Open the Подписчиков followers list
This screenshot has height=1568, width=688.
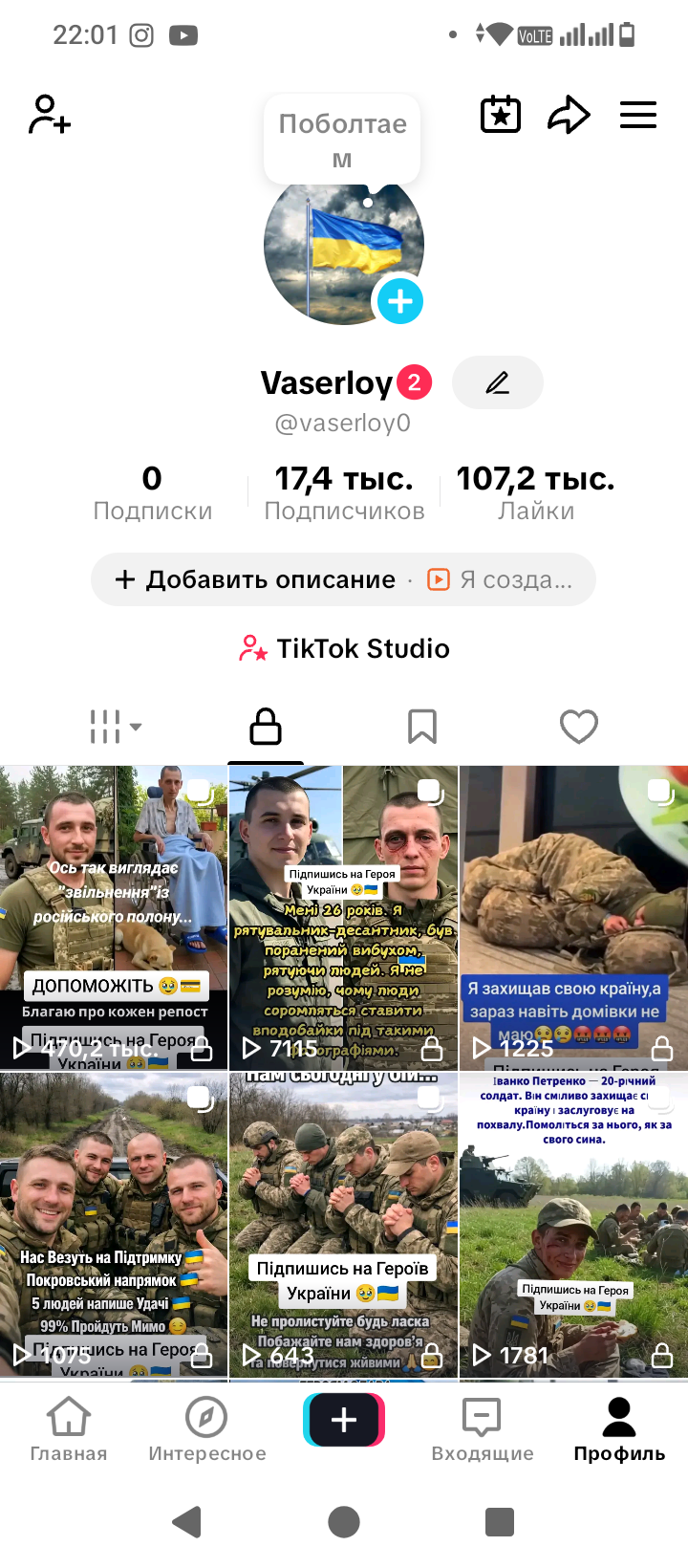pos(344,492)
